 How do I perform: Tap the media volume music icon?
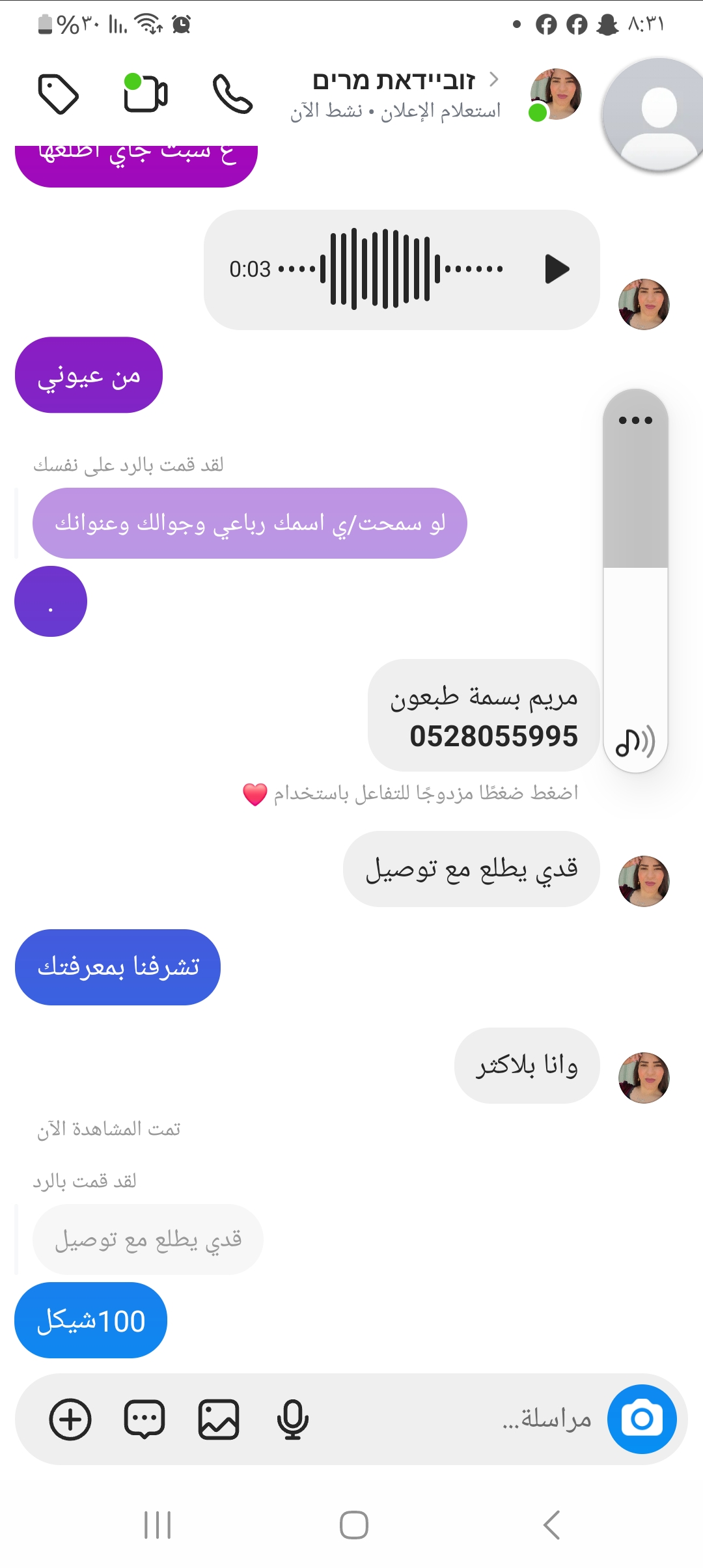click(x=635, y=742)
